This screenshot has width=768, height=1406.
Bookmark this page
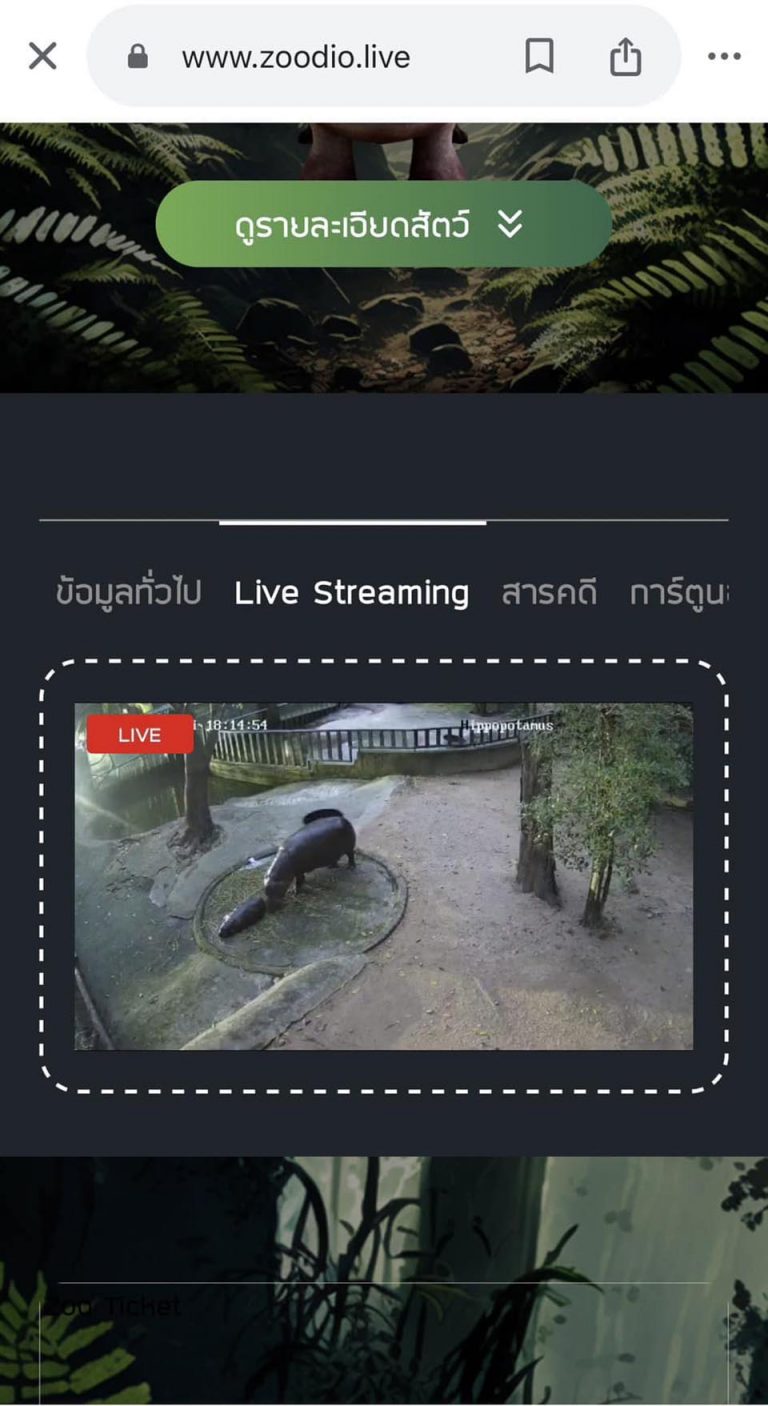539,57
